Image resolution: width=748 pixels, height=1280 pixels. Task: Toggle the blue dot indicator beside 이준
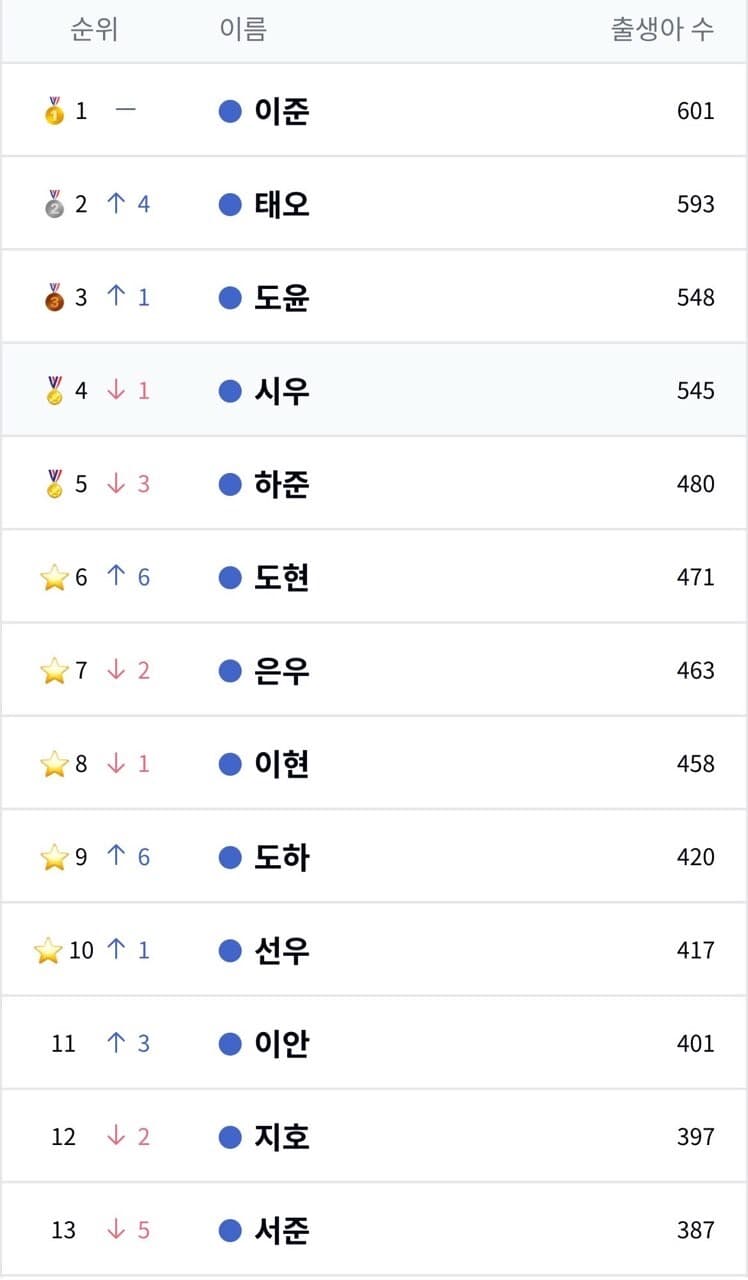230,110
